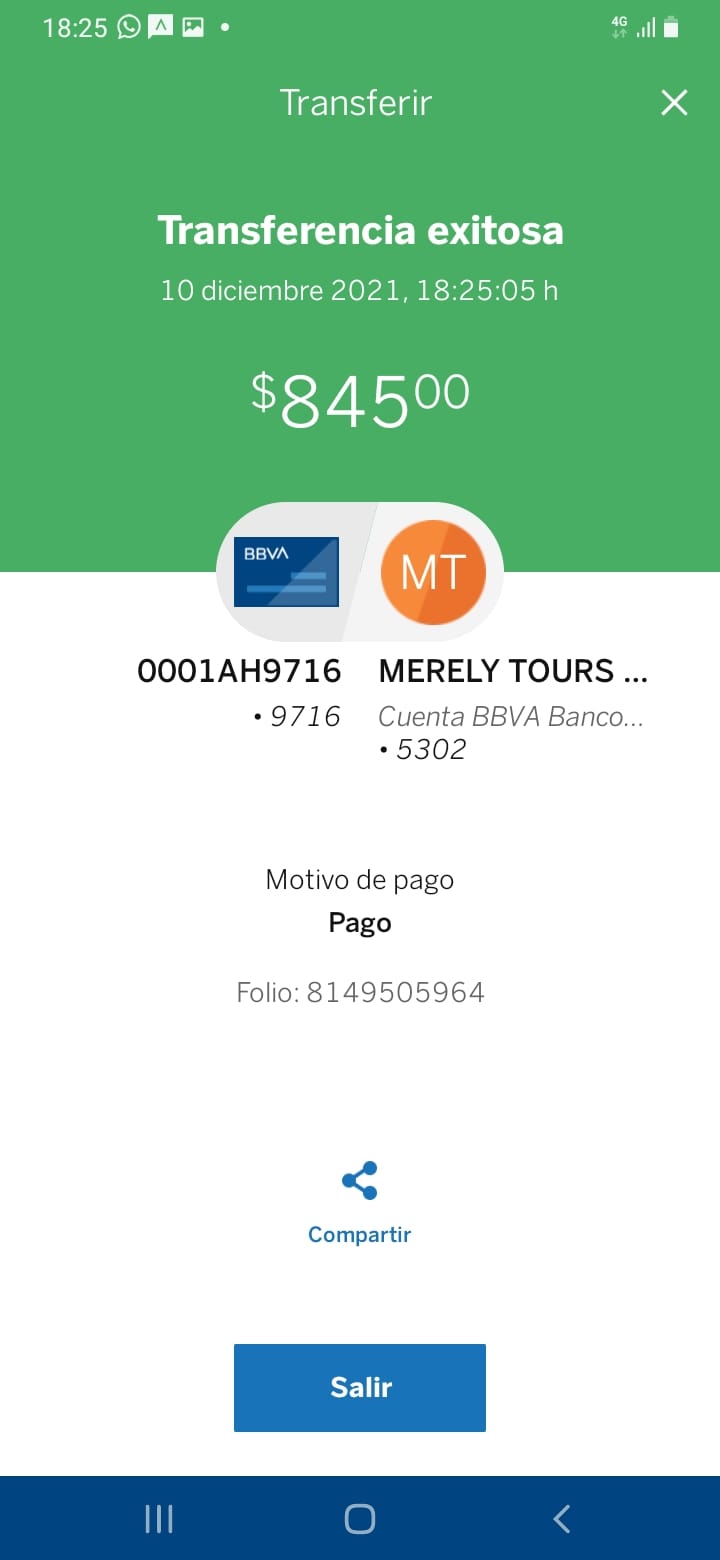Open recent apps from the navigation bar

click(159, 1519)
